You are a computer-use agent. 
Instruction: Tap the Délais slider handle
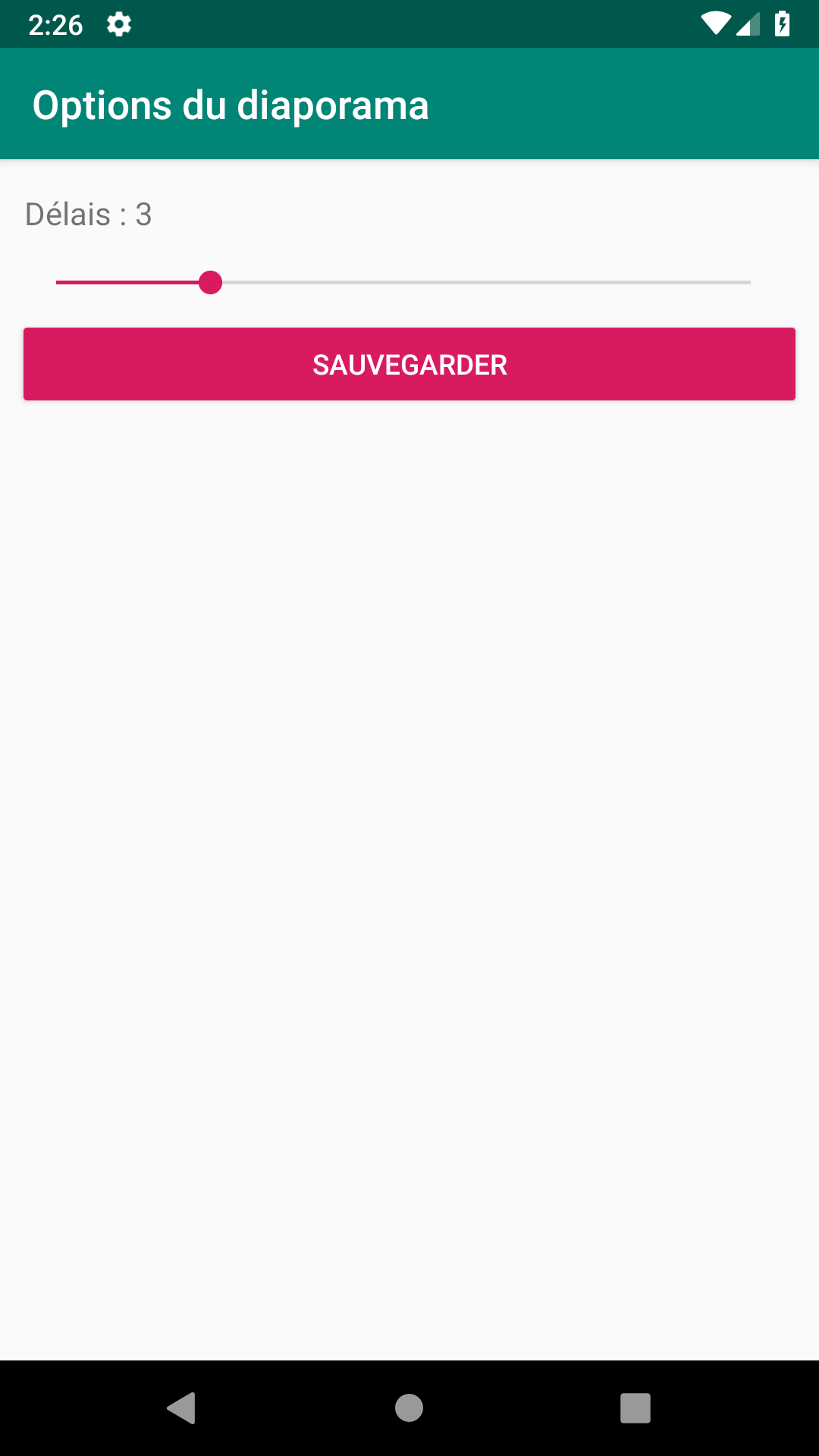click(210, 282)
